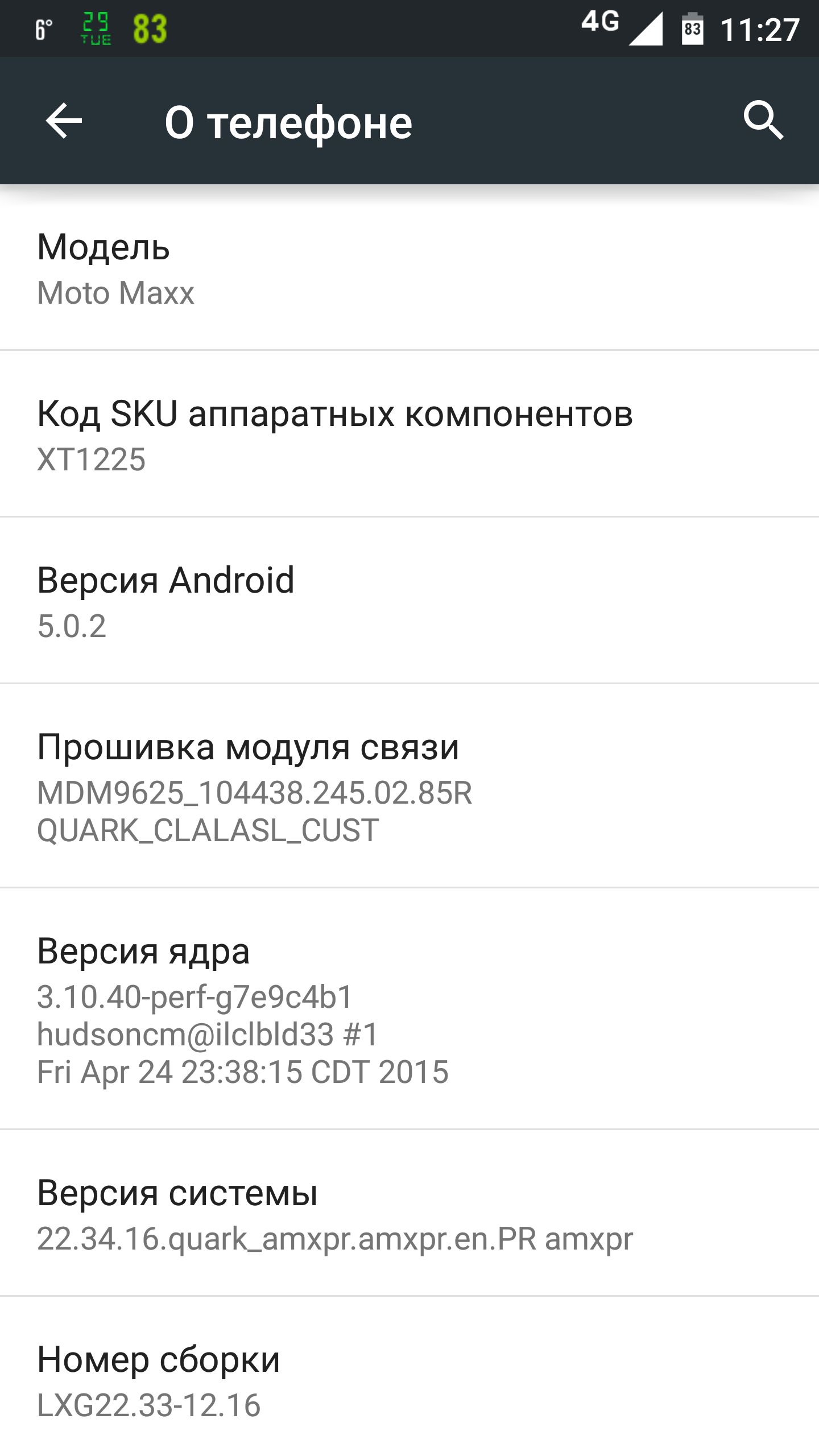Tap the Версия ядра row
The width and height of the screenshot is (819, 1456).
coord(409,1009)
